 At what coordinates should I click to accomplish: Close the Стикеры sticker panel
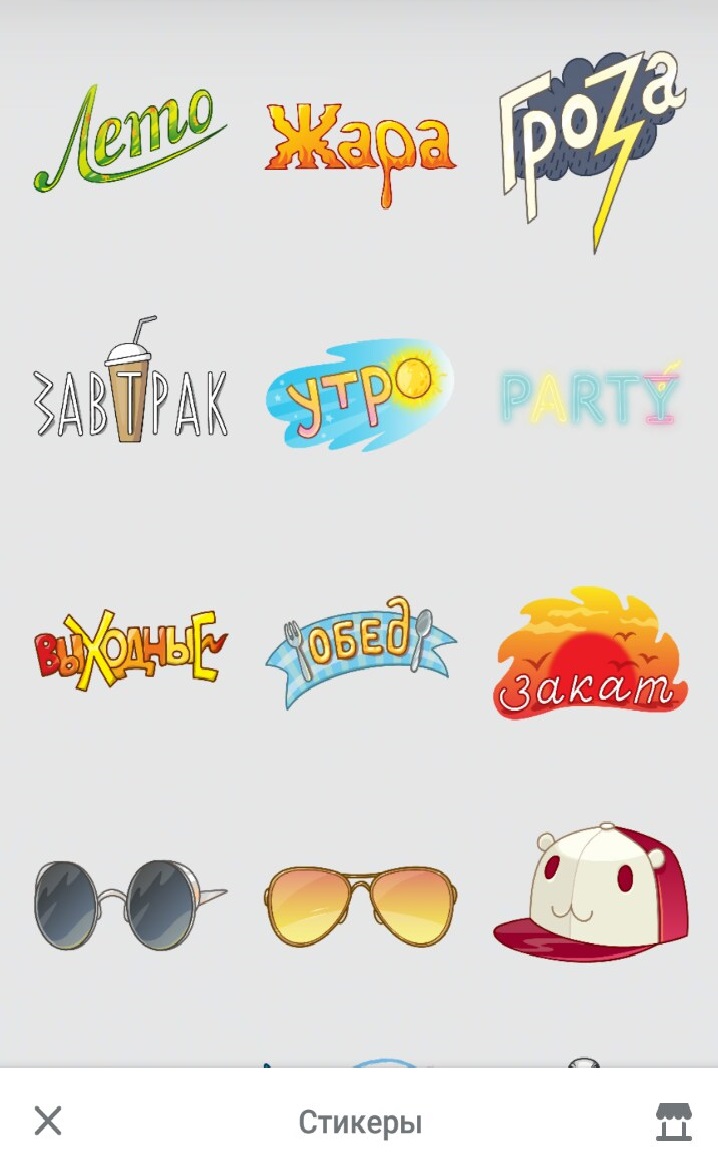(47, 1121)
